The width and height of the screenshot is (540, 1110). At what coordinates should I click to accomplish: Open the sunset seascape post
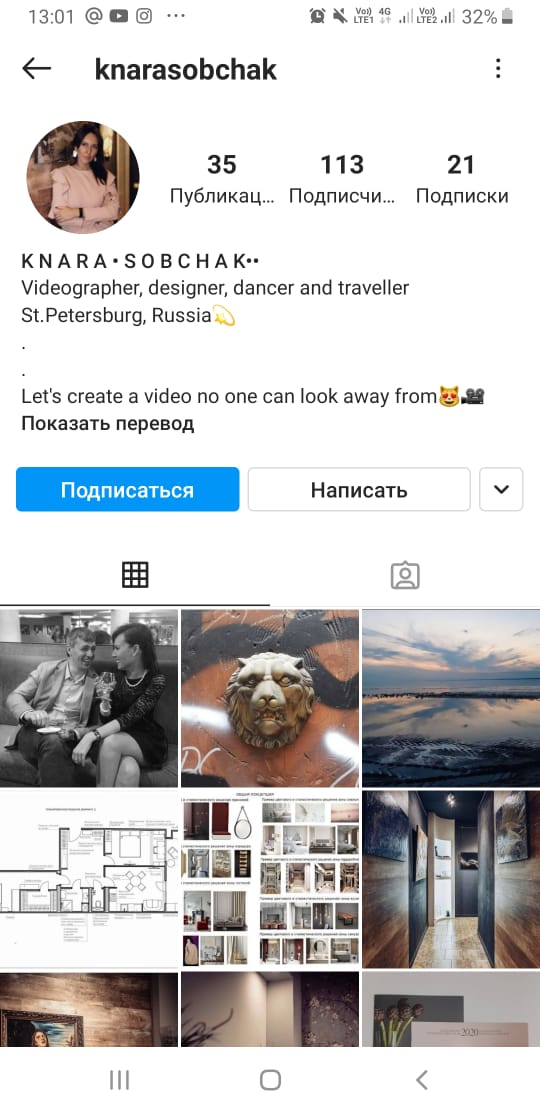(x=451, y=698)
